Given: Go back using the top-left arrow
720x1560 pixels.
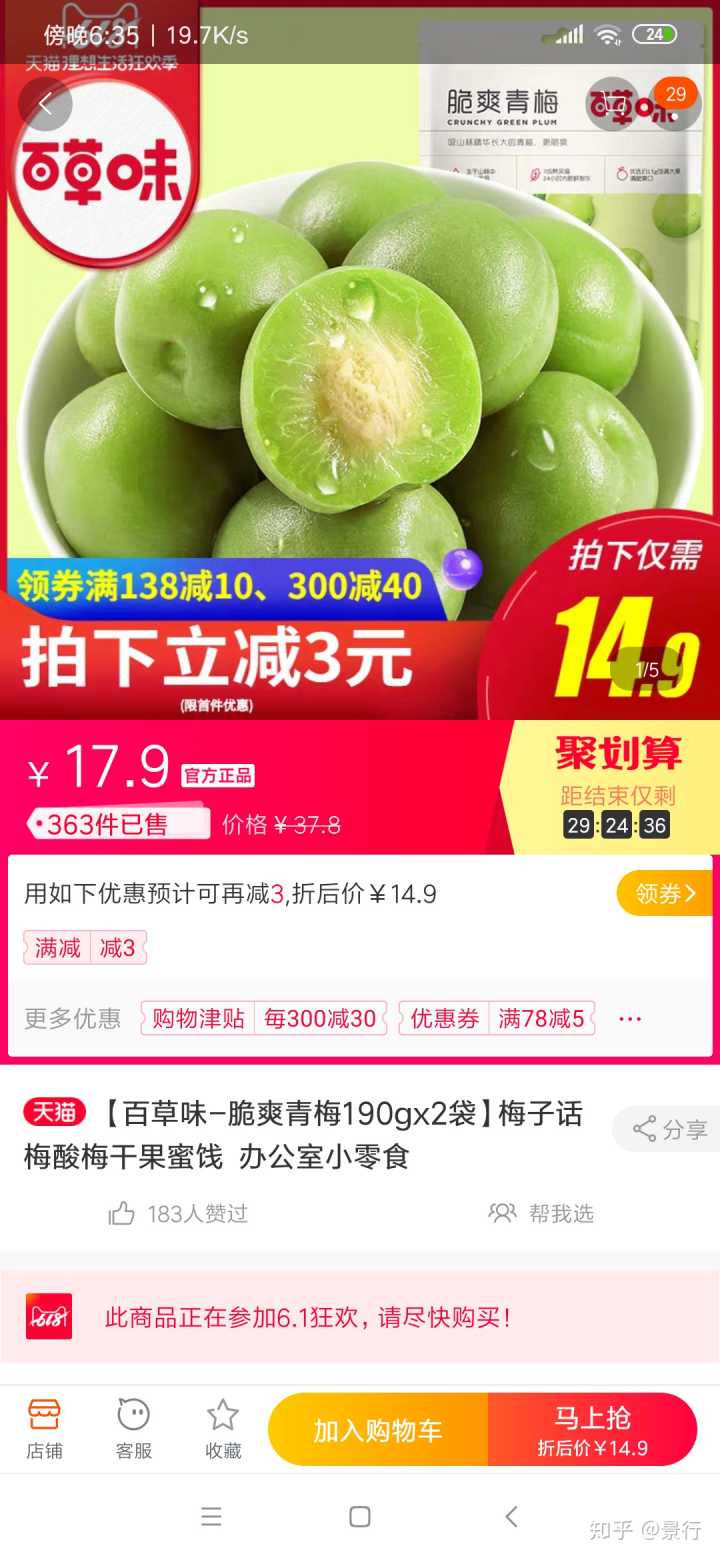Looking at the screenshot, I should [45, 104].
